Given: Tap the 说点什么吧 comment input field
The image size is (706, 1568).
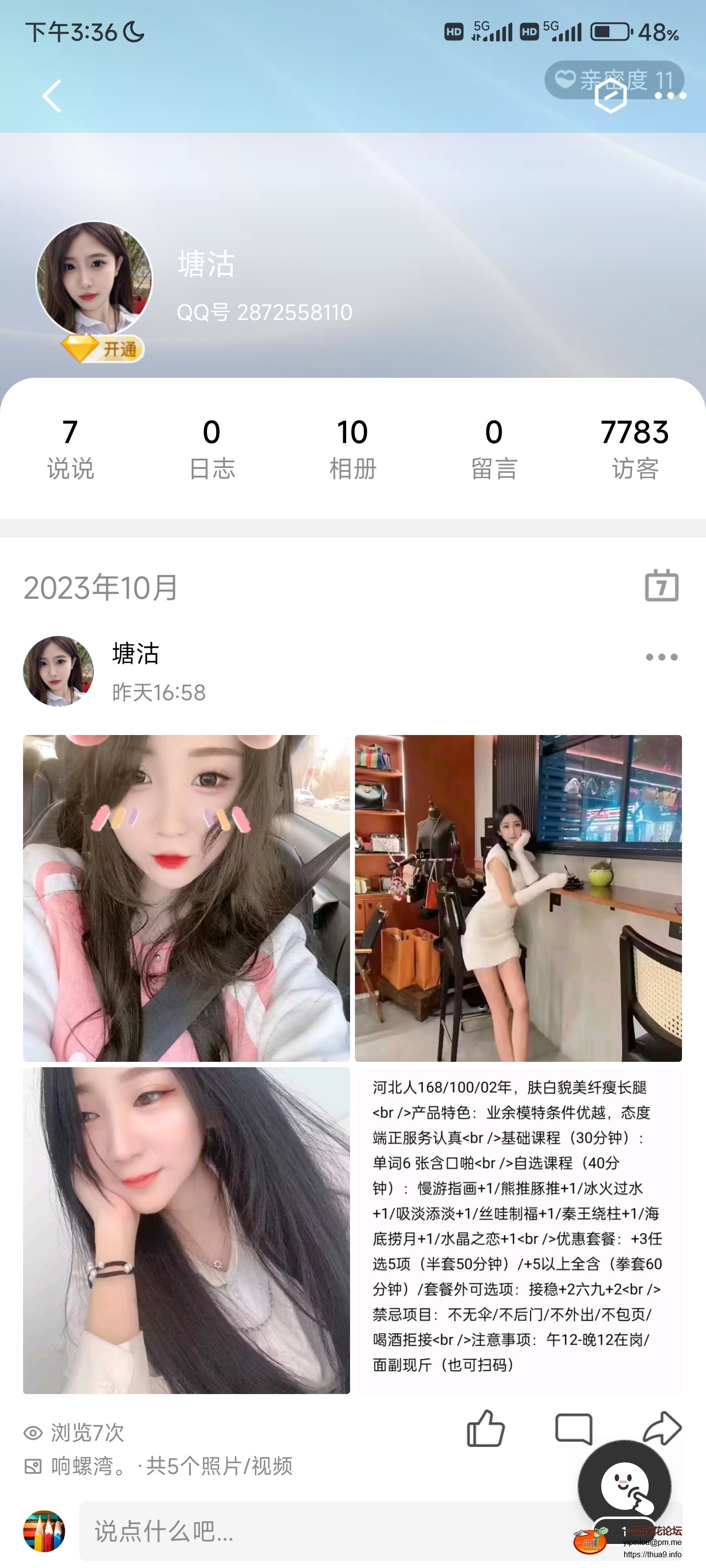Looking at the screenshot, I should (244, 1531).
